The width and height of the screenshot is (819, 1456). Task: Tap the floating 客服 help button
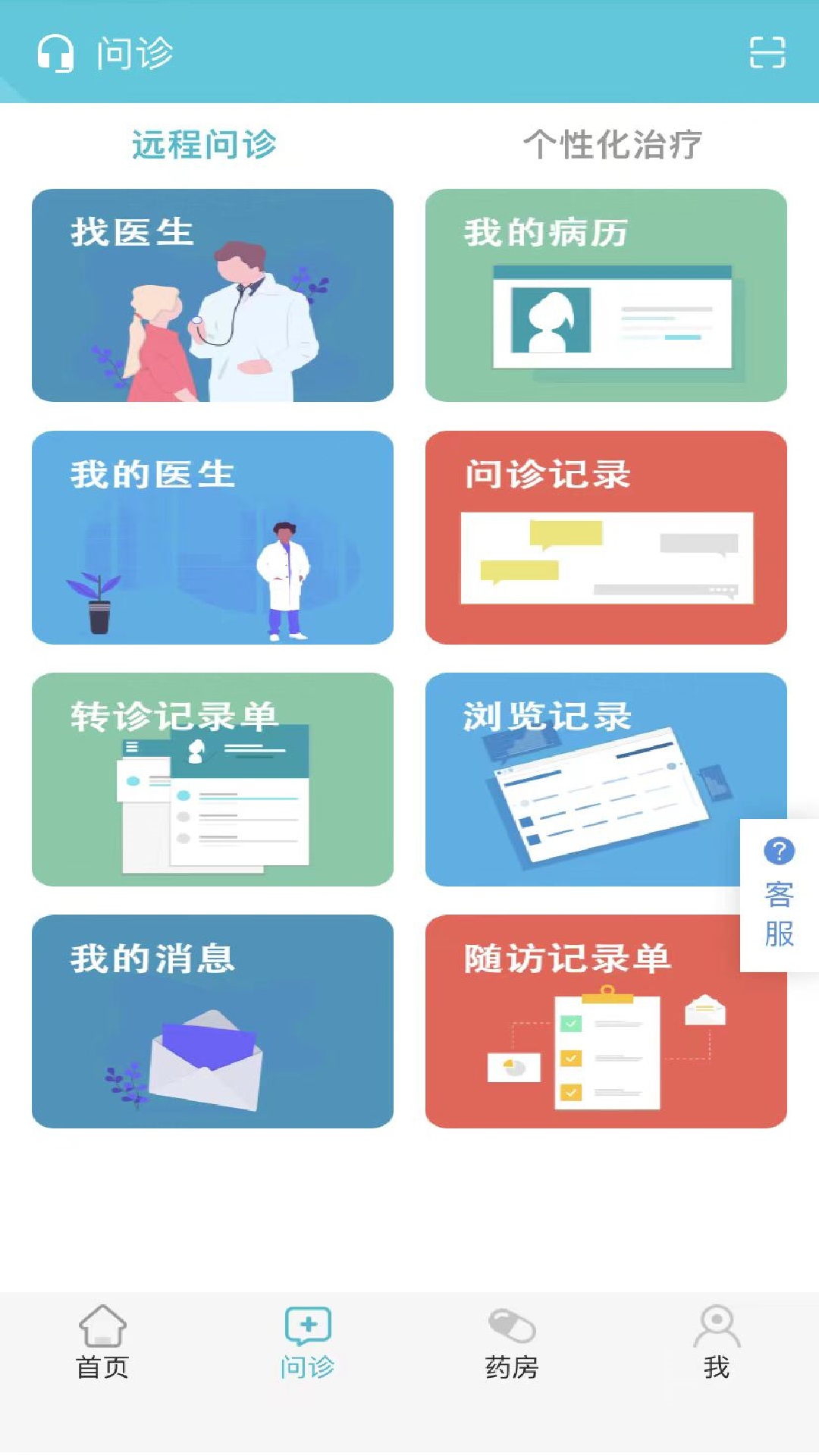(779, 895)
